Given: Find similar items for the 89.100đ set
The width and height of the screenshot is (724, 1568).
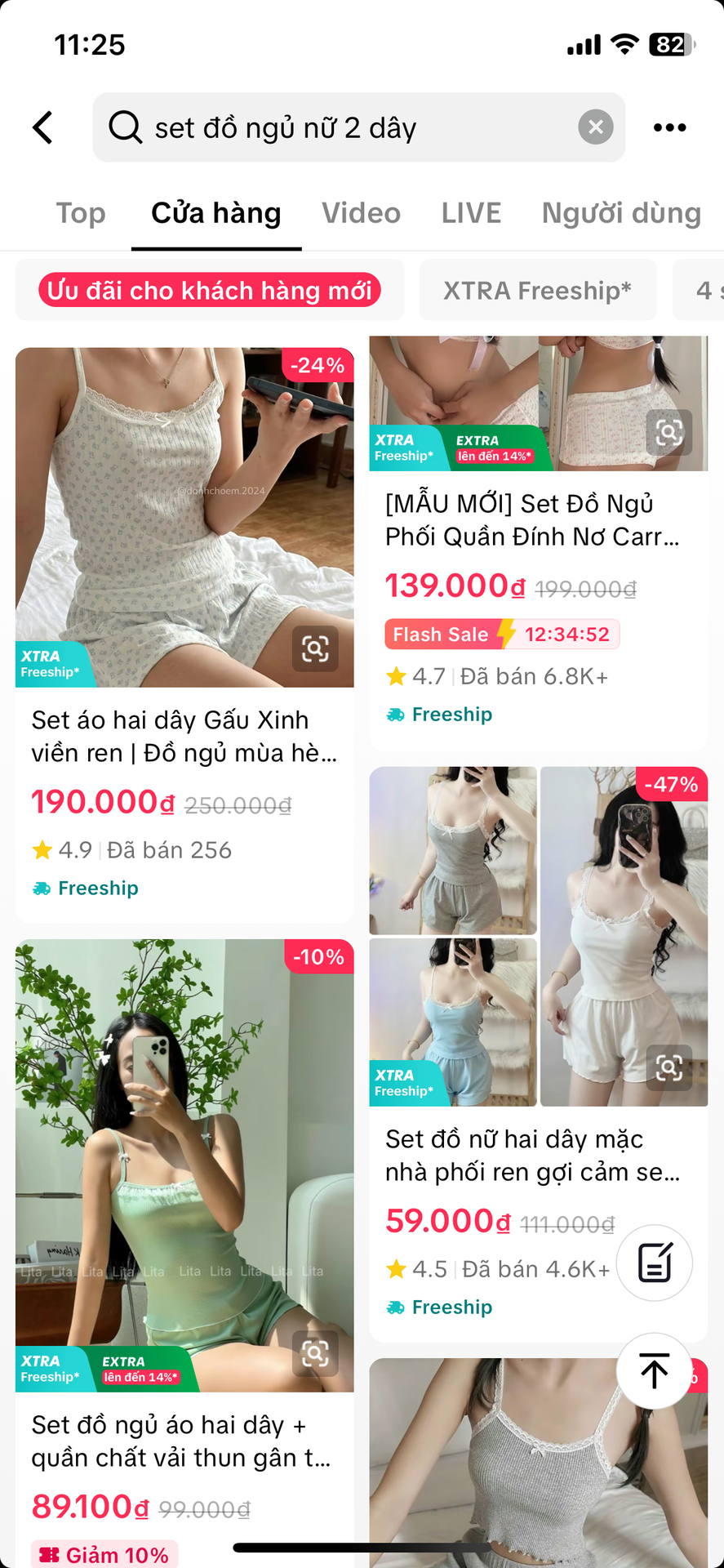Looking at the screenshot, I should pyautogui.click(x=315, y=1353).
